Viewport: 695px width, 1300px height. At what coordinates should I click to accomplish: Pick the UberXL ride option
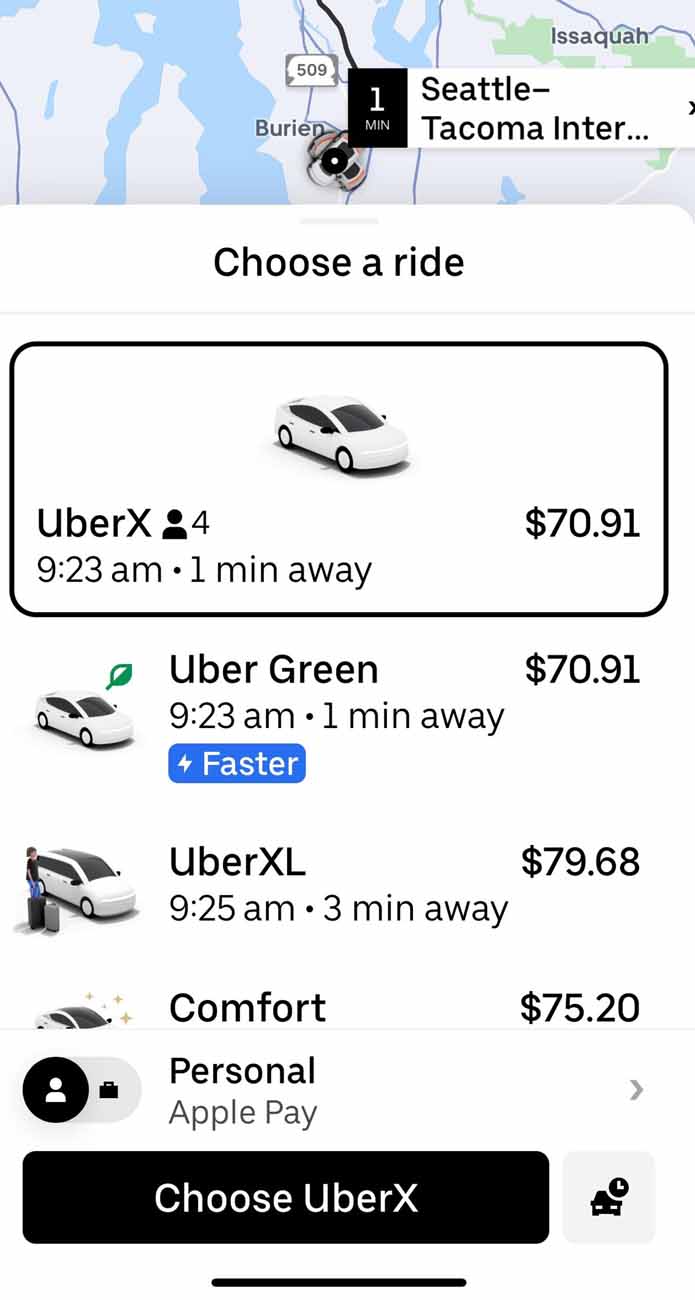coord(338,884)
